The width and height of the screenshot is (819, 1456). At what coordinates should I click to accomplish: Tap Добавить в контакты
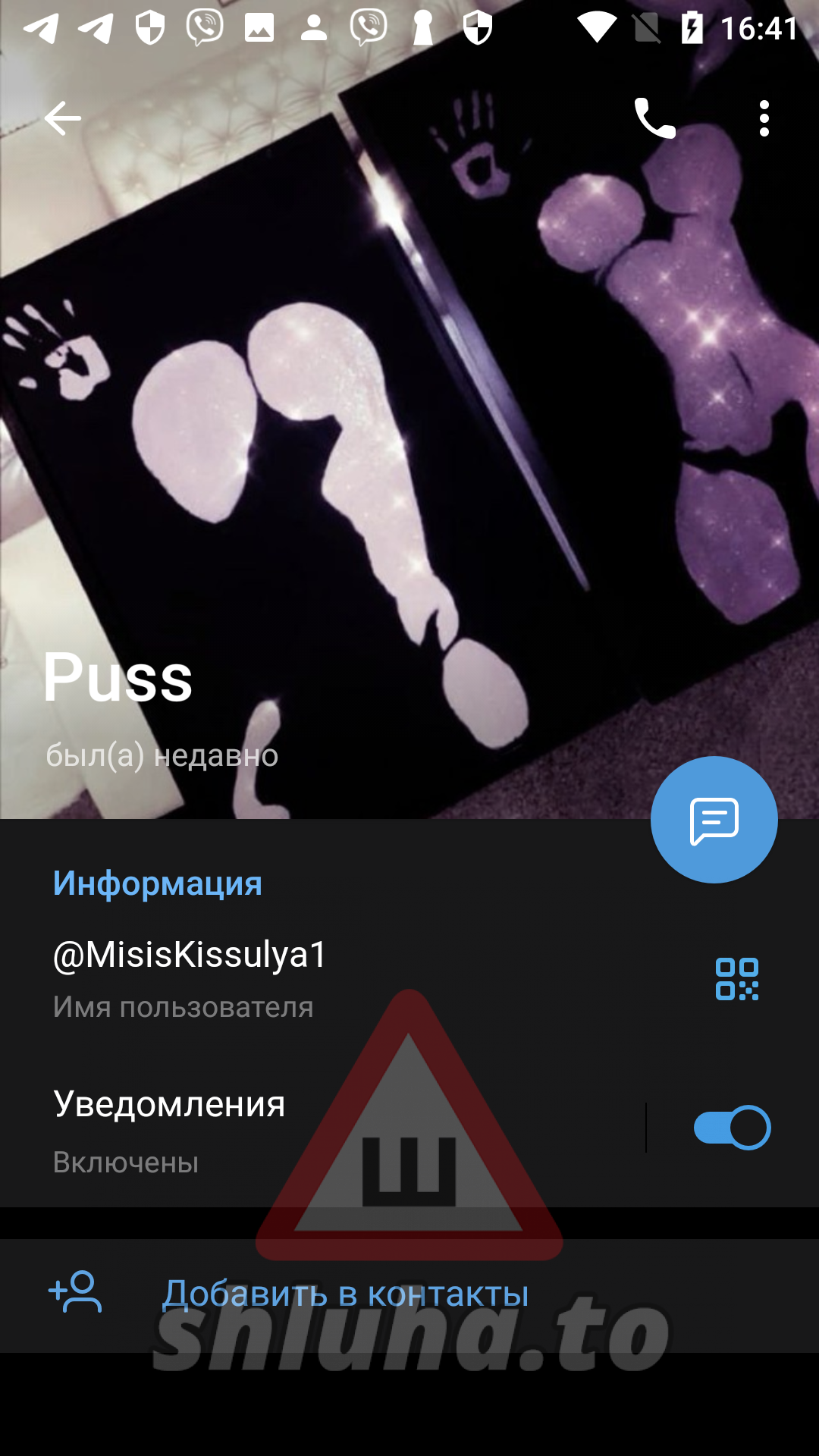click(x=345, y=1294)
